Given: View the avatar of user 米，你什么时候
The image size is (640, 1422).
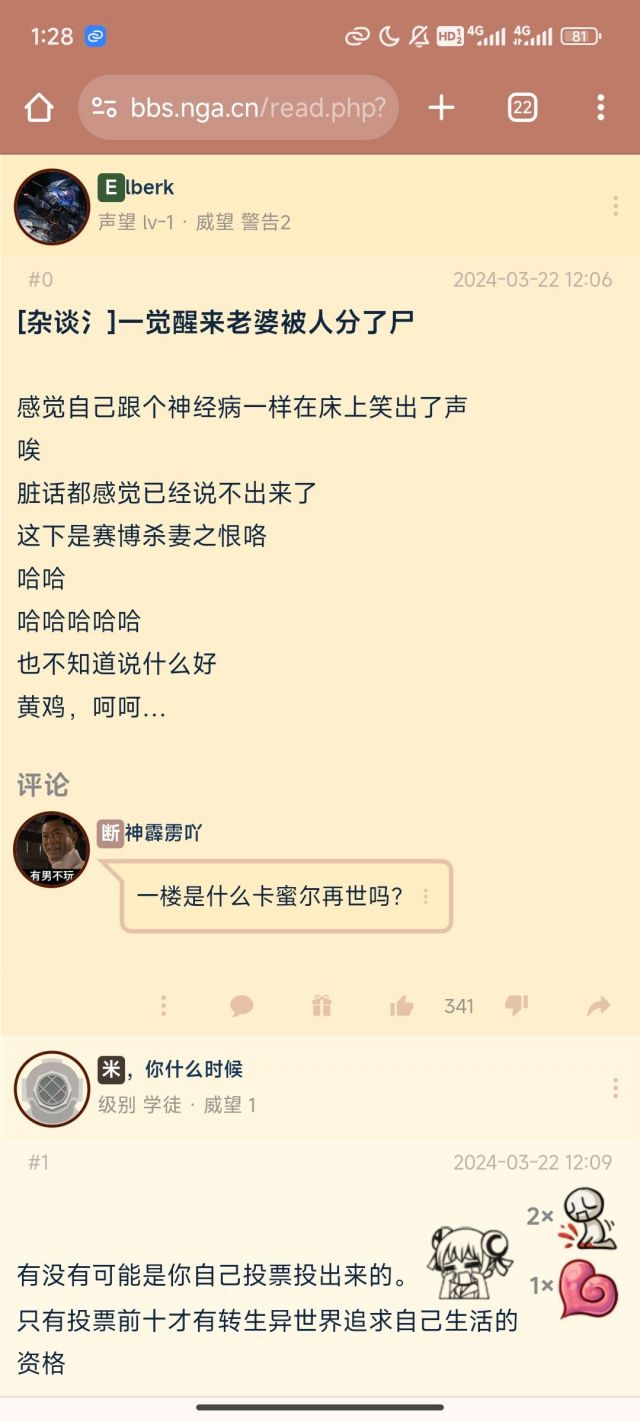Looking at the screenshot, I should tap(52, 1089).
